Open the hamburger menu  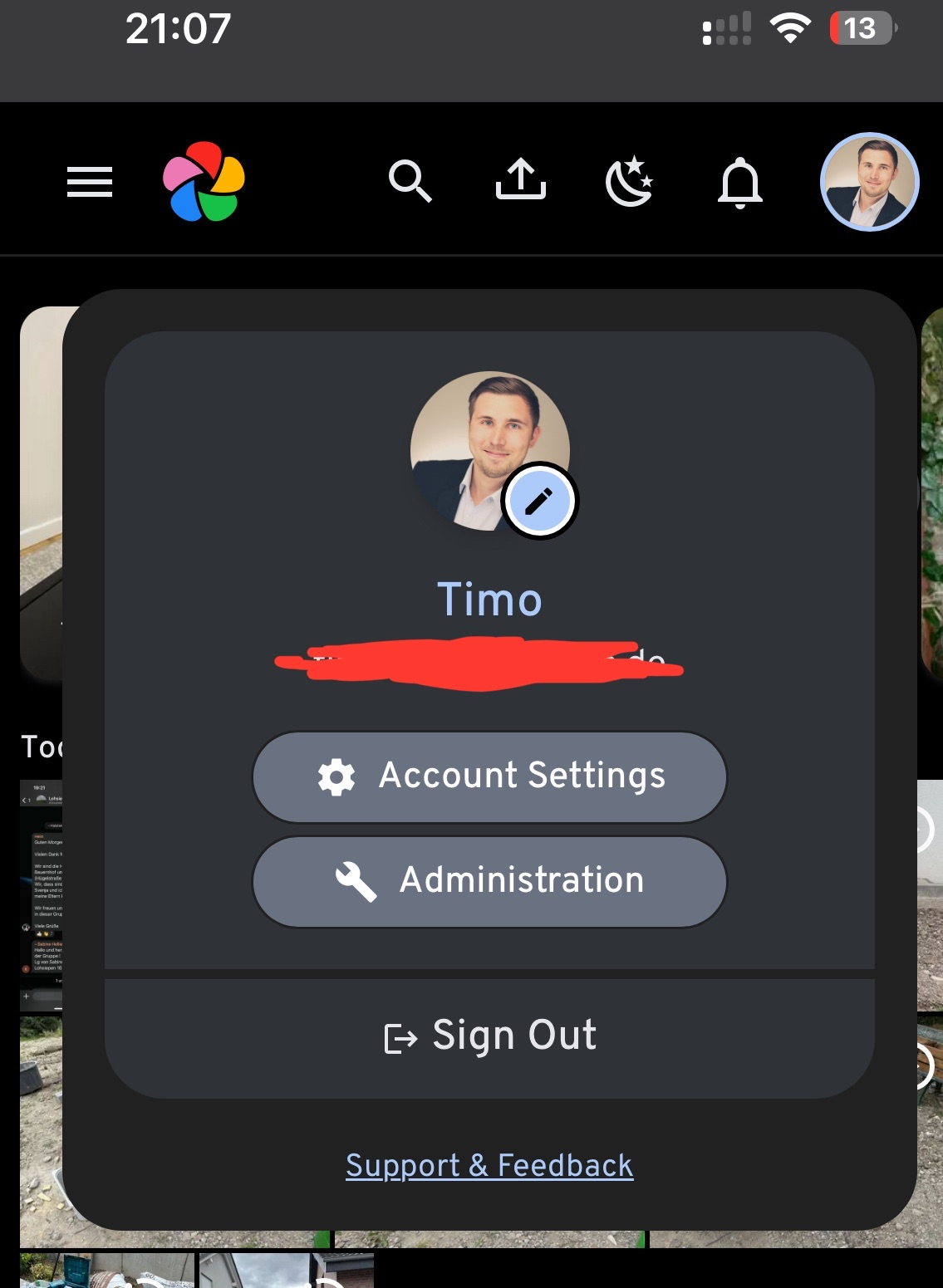[90, 182]
